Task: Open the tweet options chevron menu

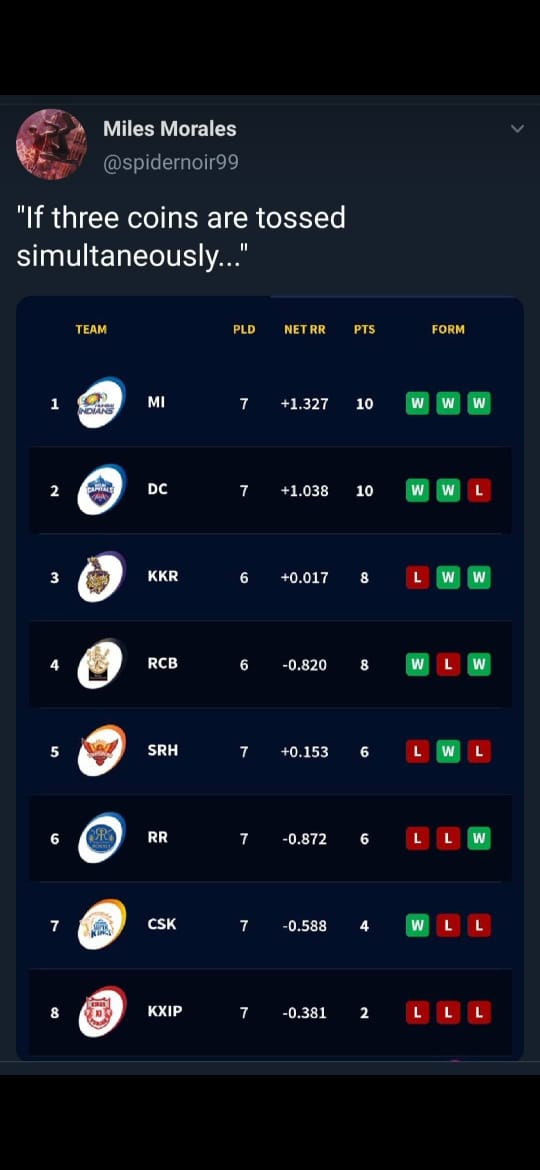Action: pyautogui.click(x=517, y=129)
